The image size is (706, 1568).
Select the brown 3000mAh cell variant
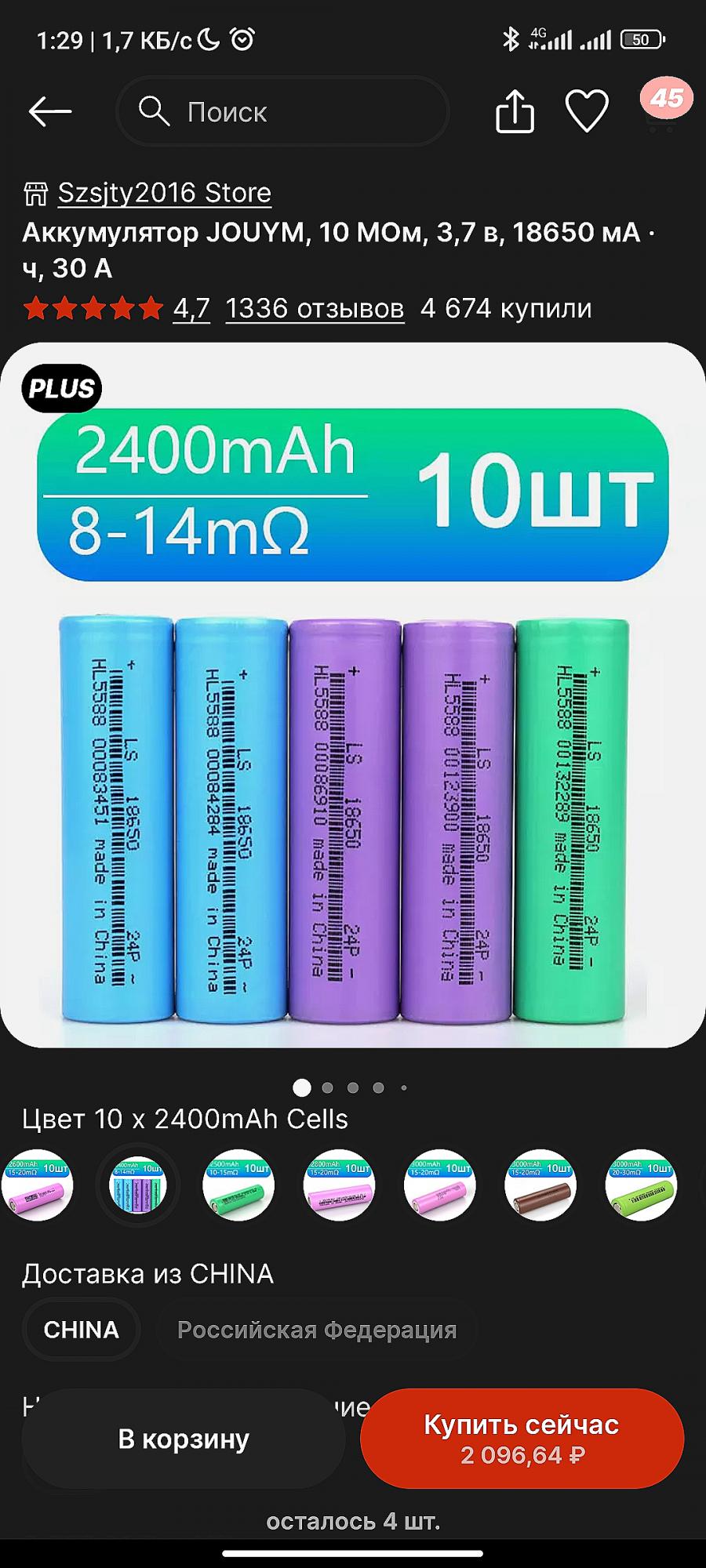(540, 1185)
